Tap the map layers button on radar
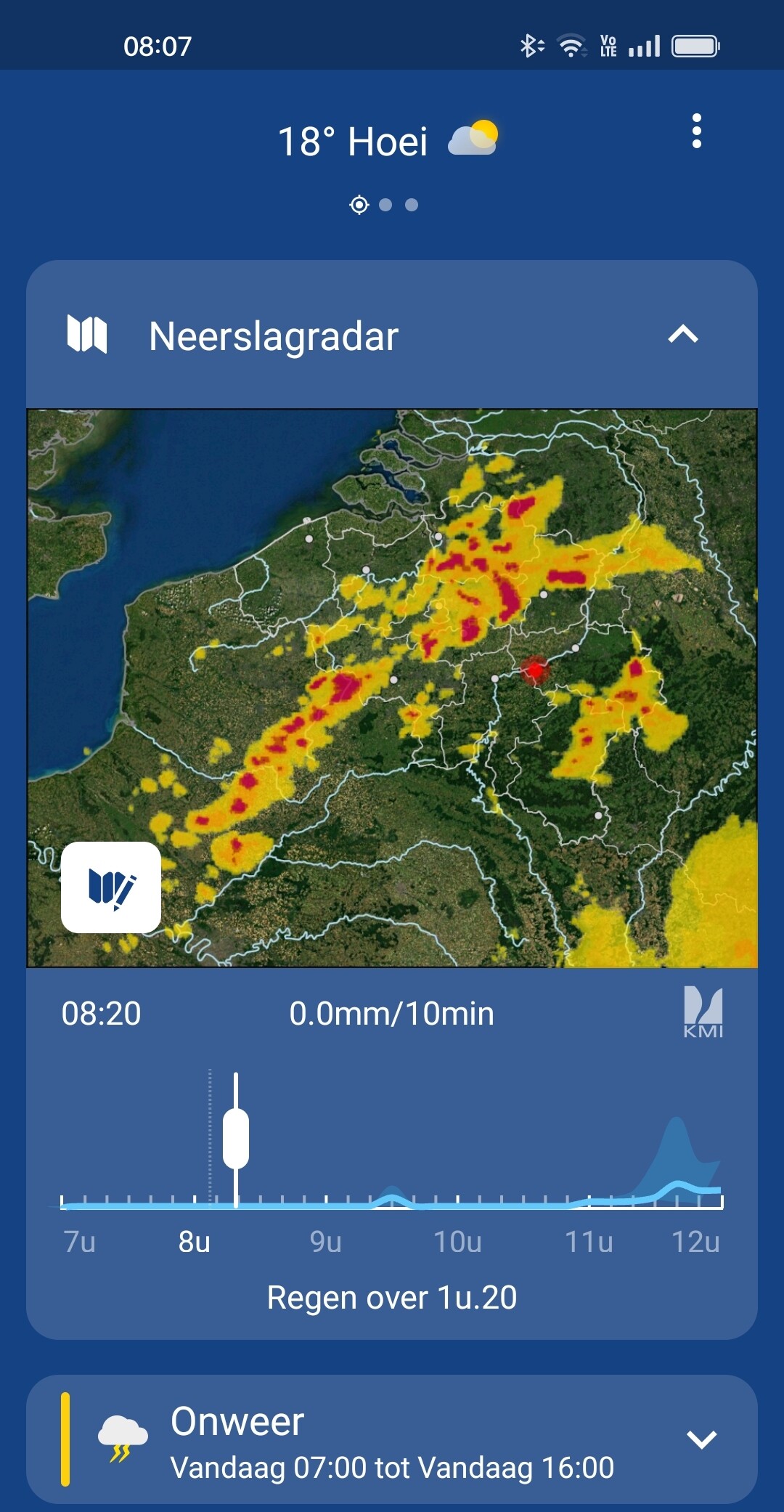 point(111,887)
